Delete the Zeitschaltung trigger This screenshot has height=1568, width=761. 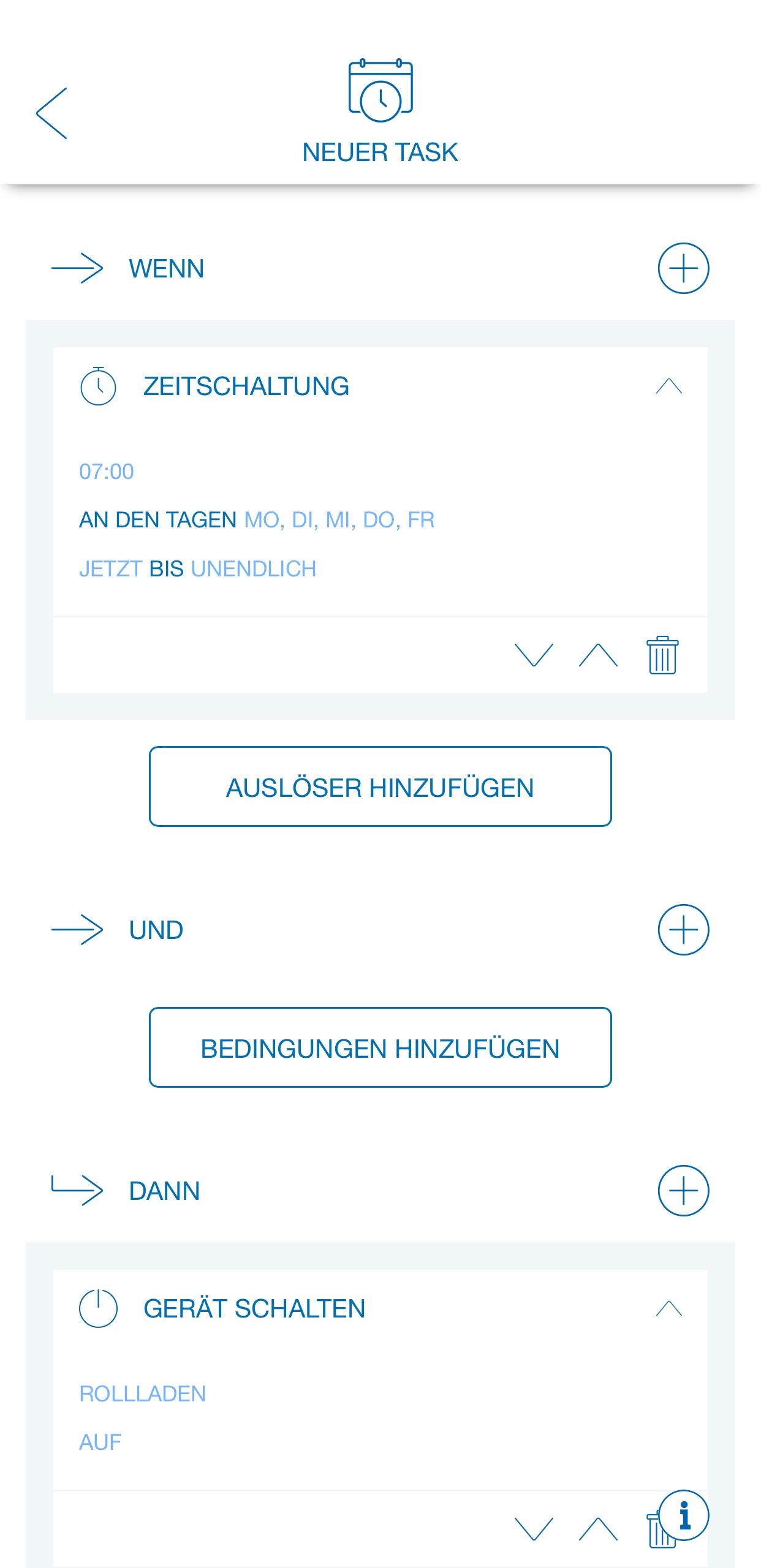[x=662, y=655]
